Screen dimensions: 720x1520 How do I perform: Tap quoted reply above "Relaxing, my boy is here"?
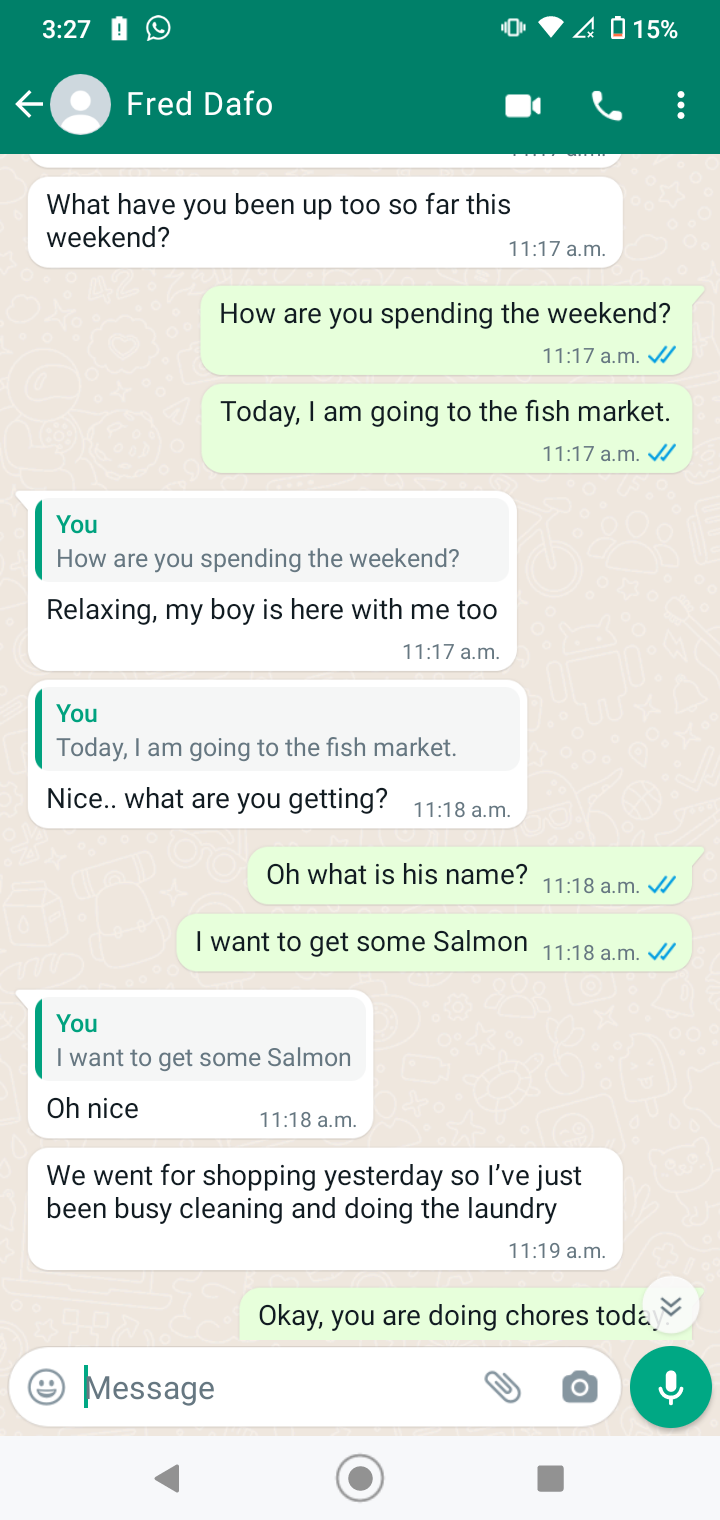tap(272, 540)
